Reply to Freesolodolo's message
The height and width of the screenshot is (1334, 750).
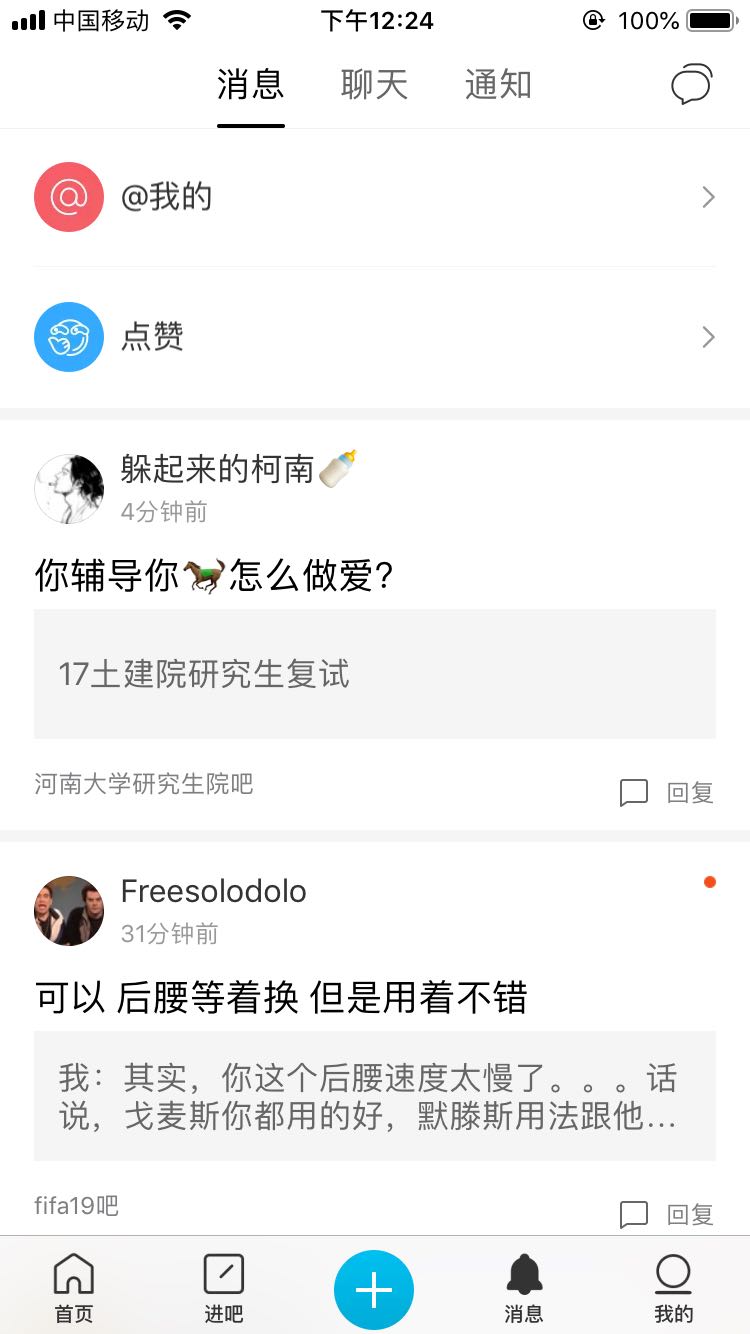click(668, 1215)
